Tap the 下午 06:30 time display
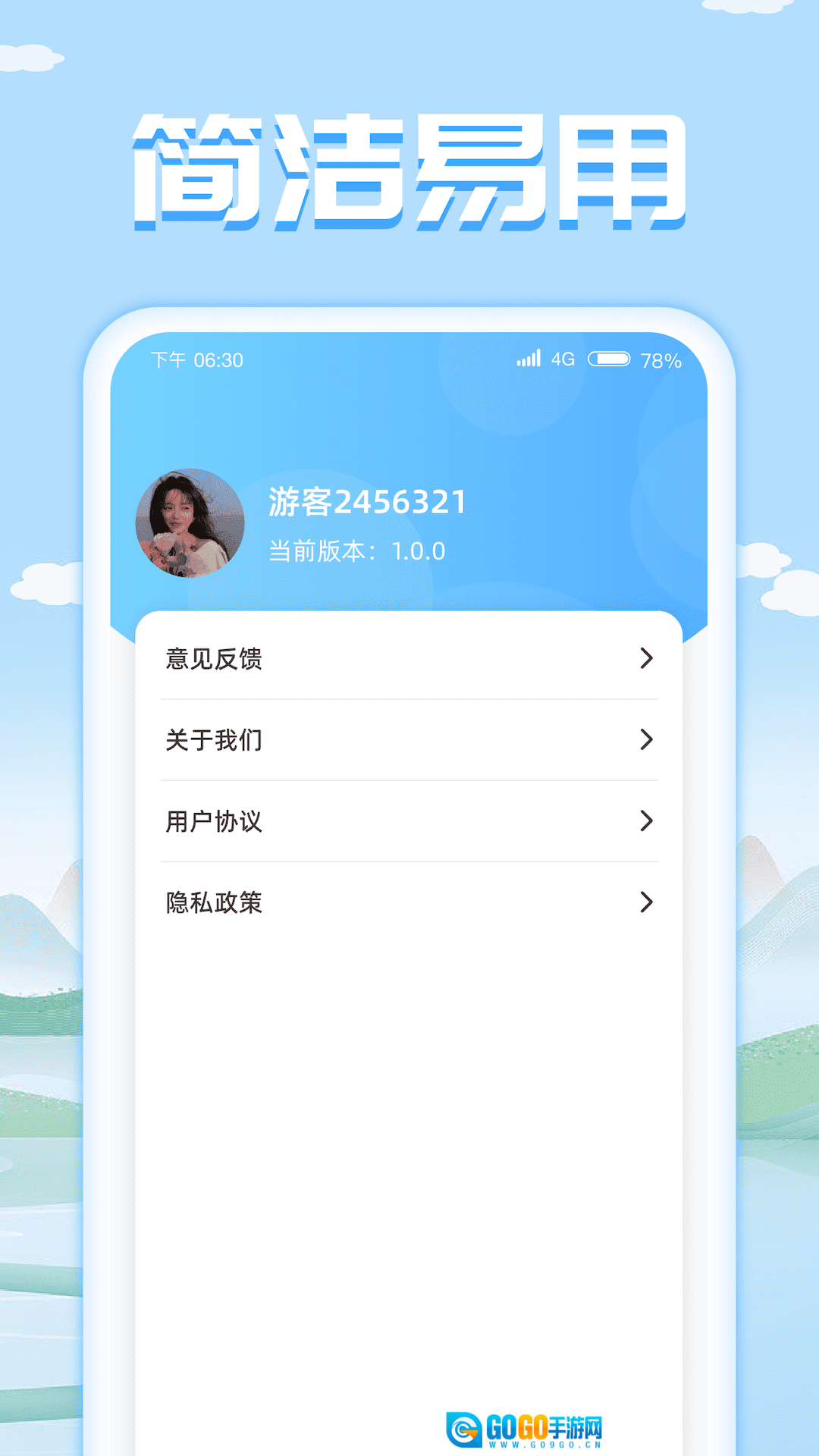This screenshot has height=1456, width=819. (196, 359)
